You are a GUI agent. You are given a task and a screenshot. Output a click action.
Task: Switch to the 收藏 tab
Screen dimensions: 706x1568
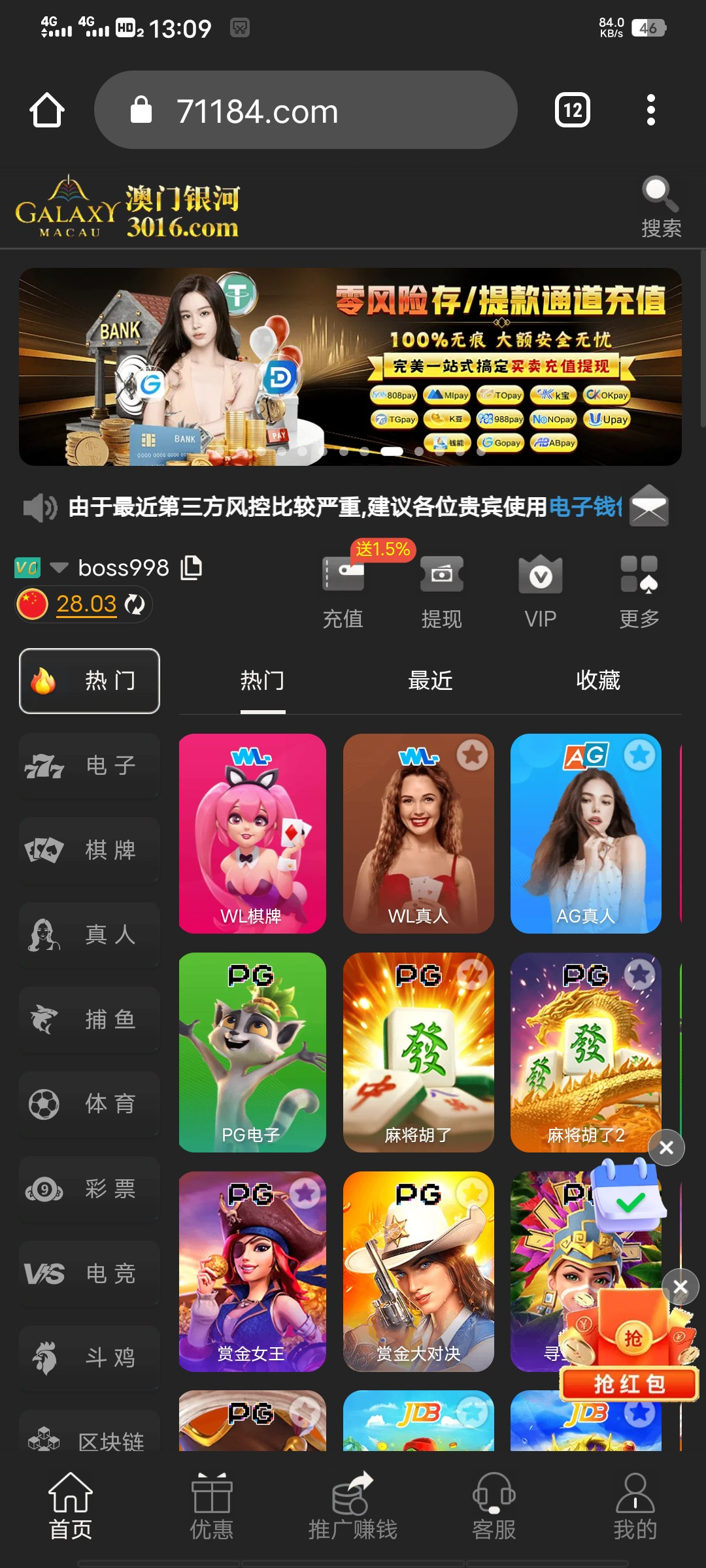(597, 681)
